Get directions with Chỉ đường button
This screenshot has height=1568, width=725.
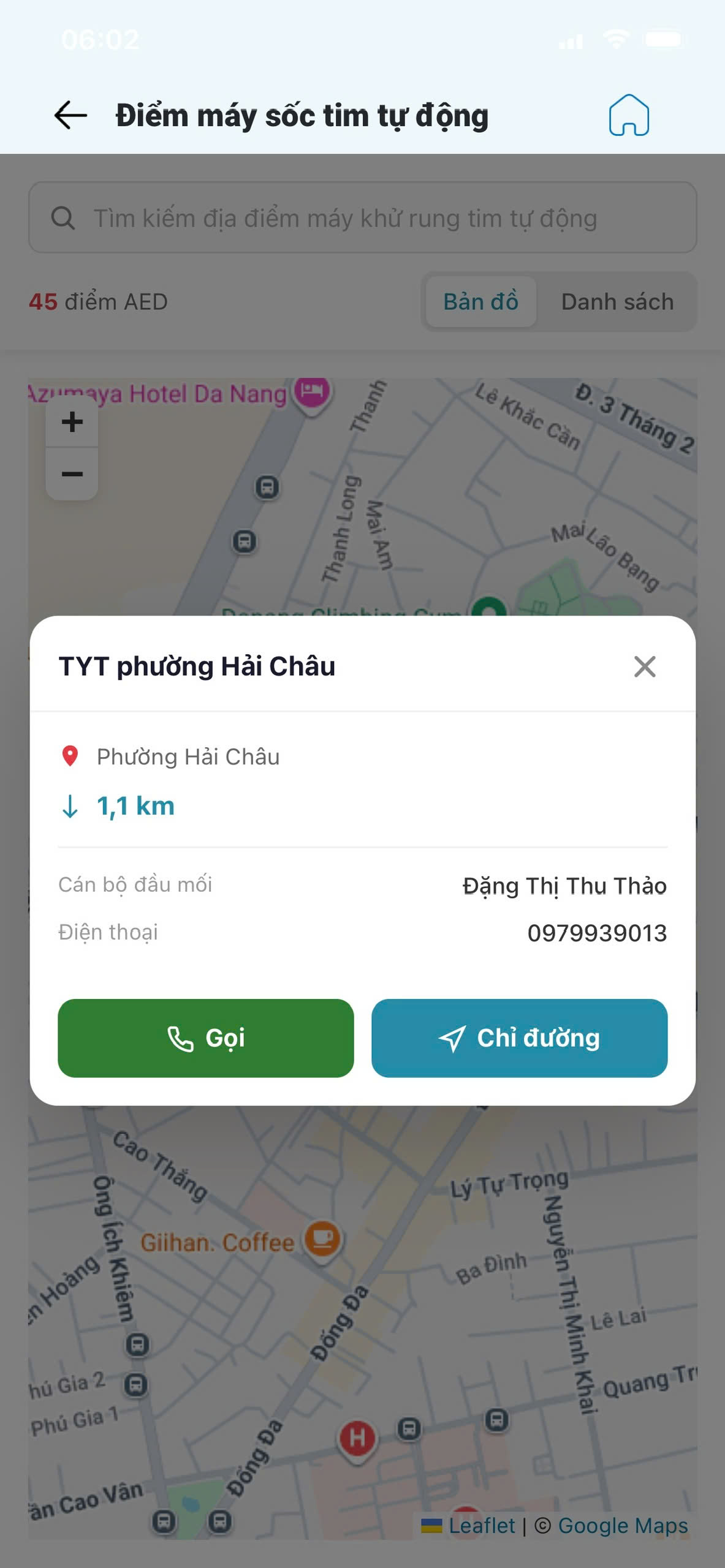coord(519,1038)
